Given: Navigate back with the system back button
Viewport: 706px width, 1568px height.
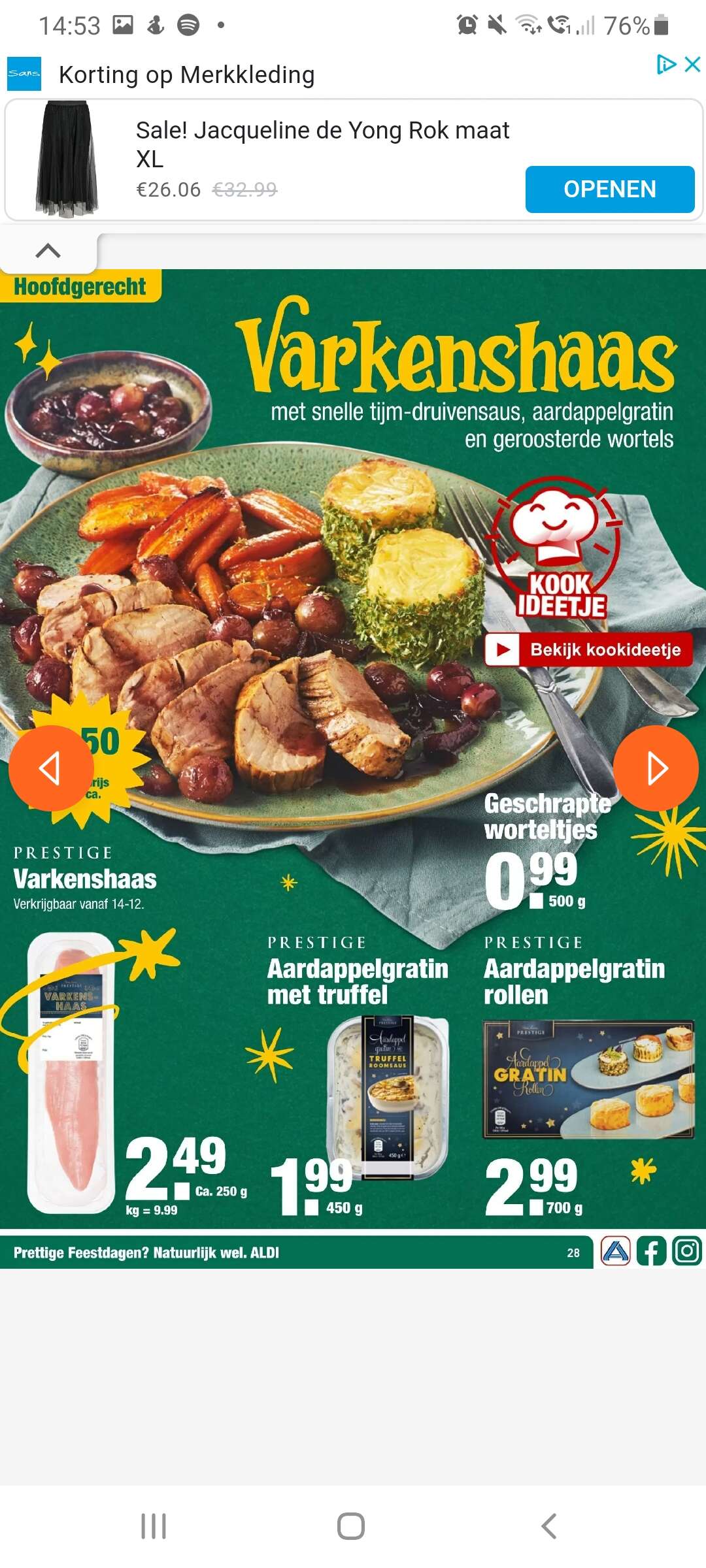Looking at the screenshot, I should point(549,1526).
